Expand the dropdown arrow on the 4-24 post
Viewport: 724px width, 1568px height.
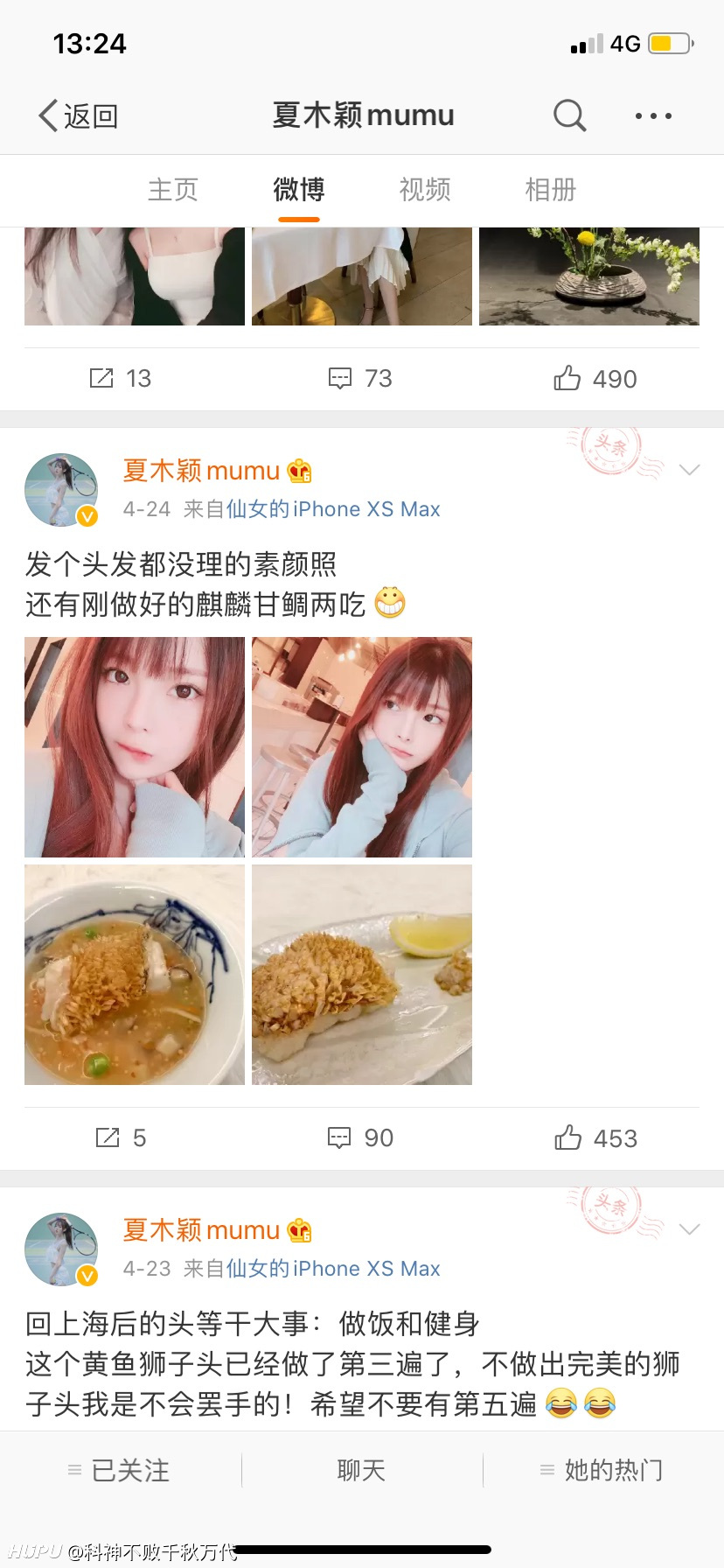pyautogui.click(x=690, y=470)
